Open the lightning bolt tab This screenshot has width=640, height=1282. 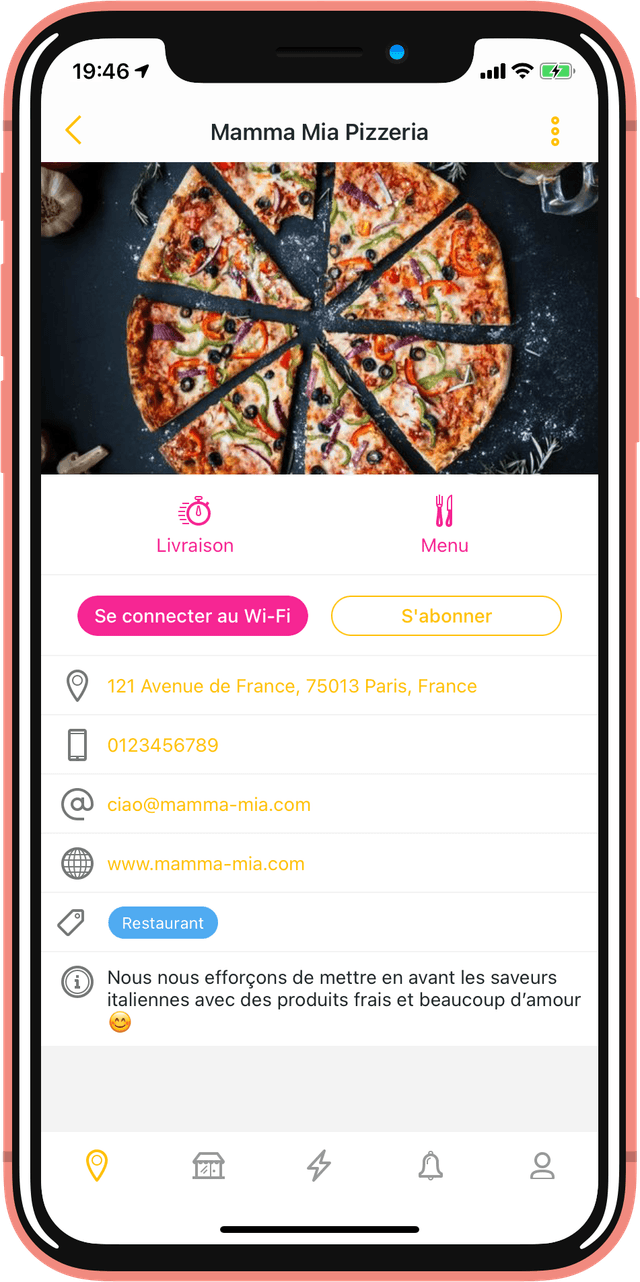[x=319, y=1165]
